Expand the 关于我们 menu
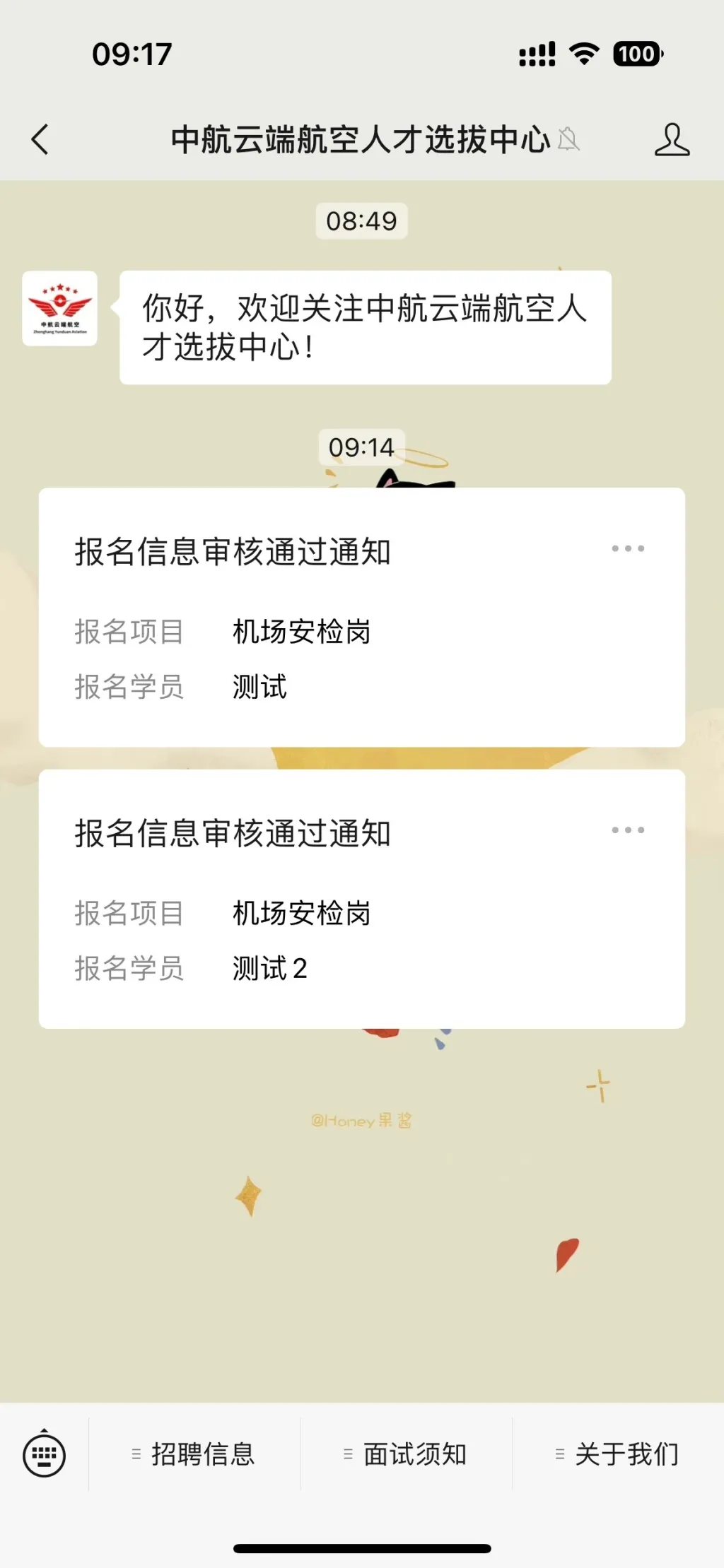Viewport: 724px width, 1568px height. coord(619,1454)
